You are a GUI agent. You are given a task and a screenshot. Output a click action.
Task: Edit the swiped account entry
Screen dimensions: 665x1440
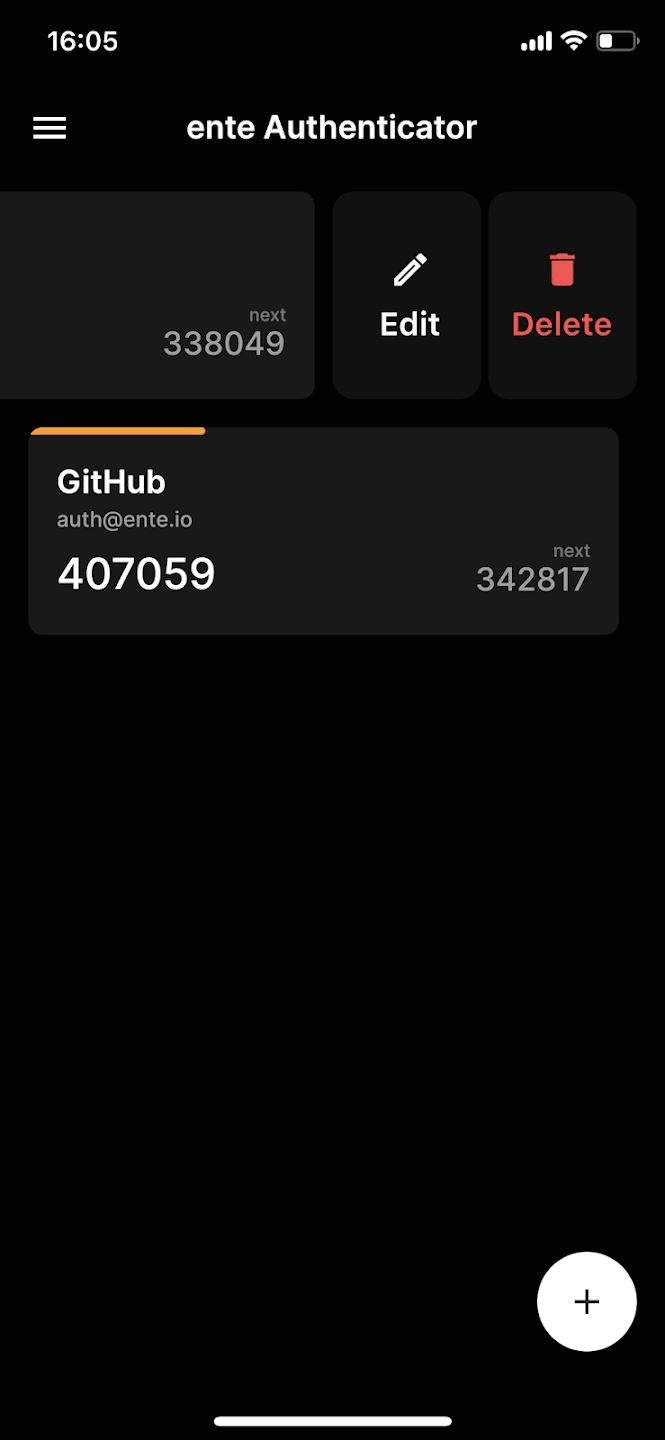pyautogui.click(x=408, y=296)
